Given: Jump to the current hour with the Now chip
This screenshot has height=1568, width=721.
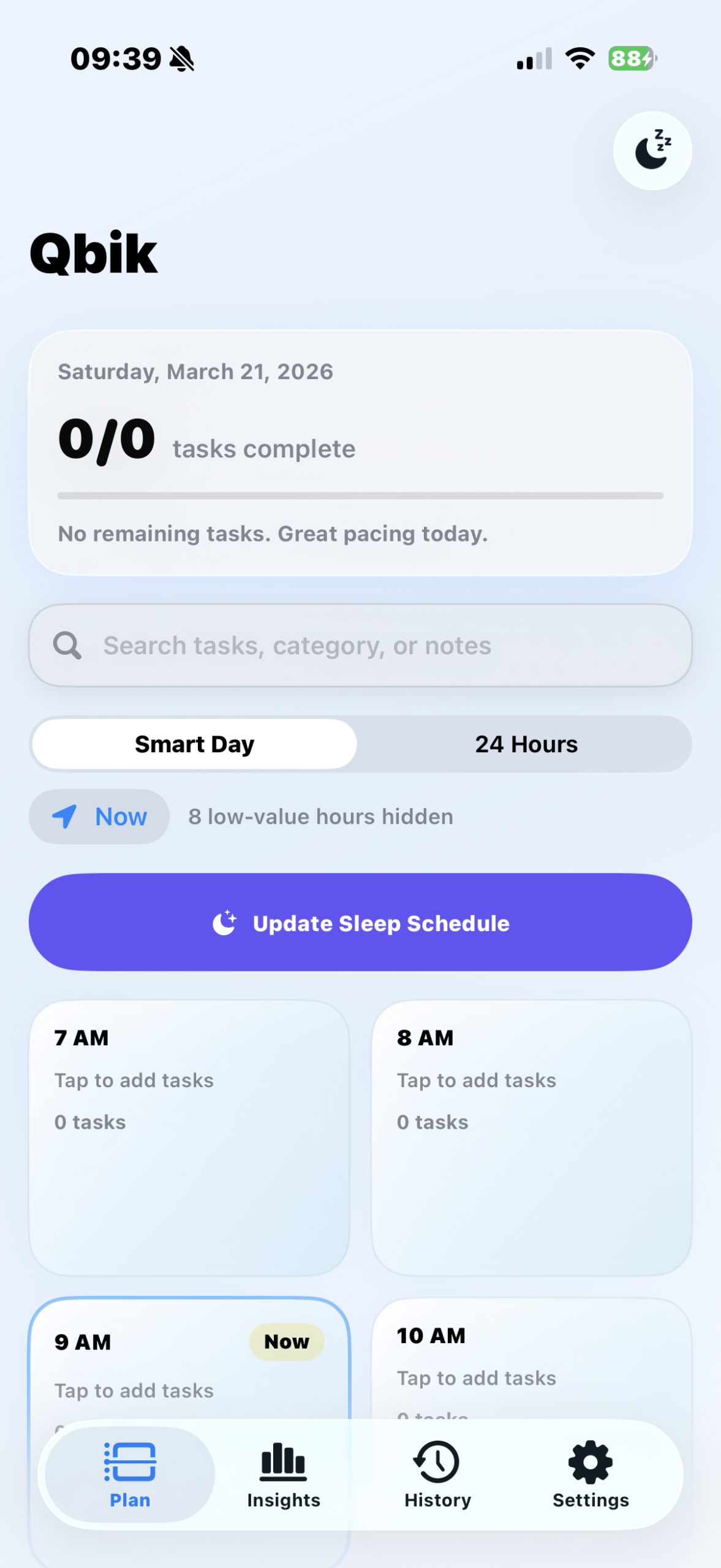Looking at the screenshot, I should (x=99, y=816).
